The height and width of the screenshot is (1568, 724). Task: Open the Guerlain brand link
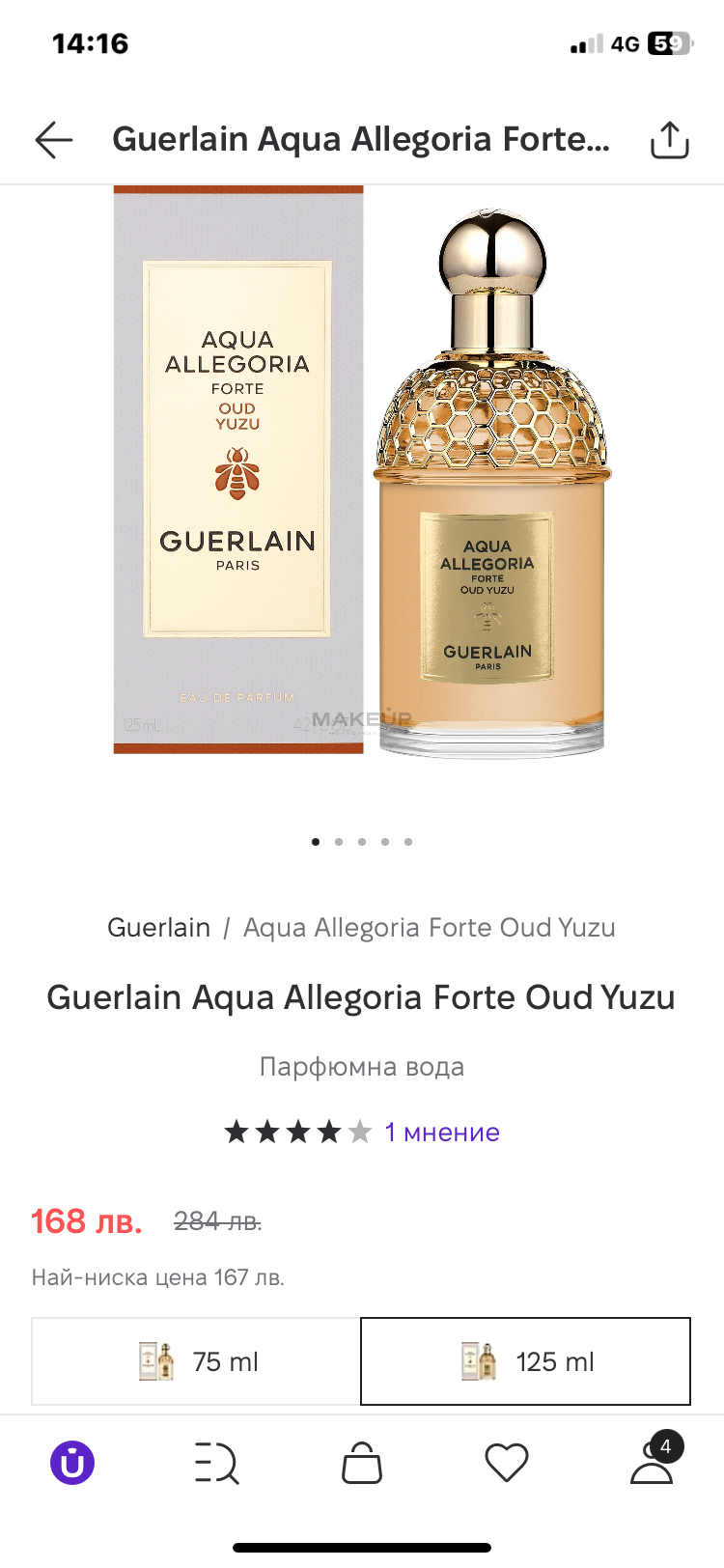(158, 928)
